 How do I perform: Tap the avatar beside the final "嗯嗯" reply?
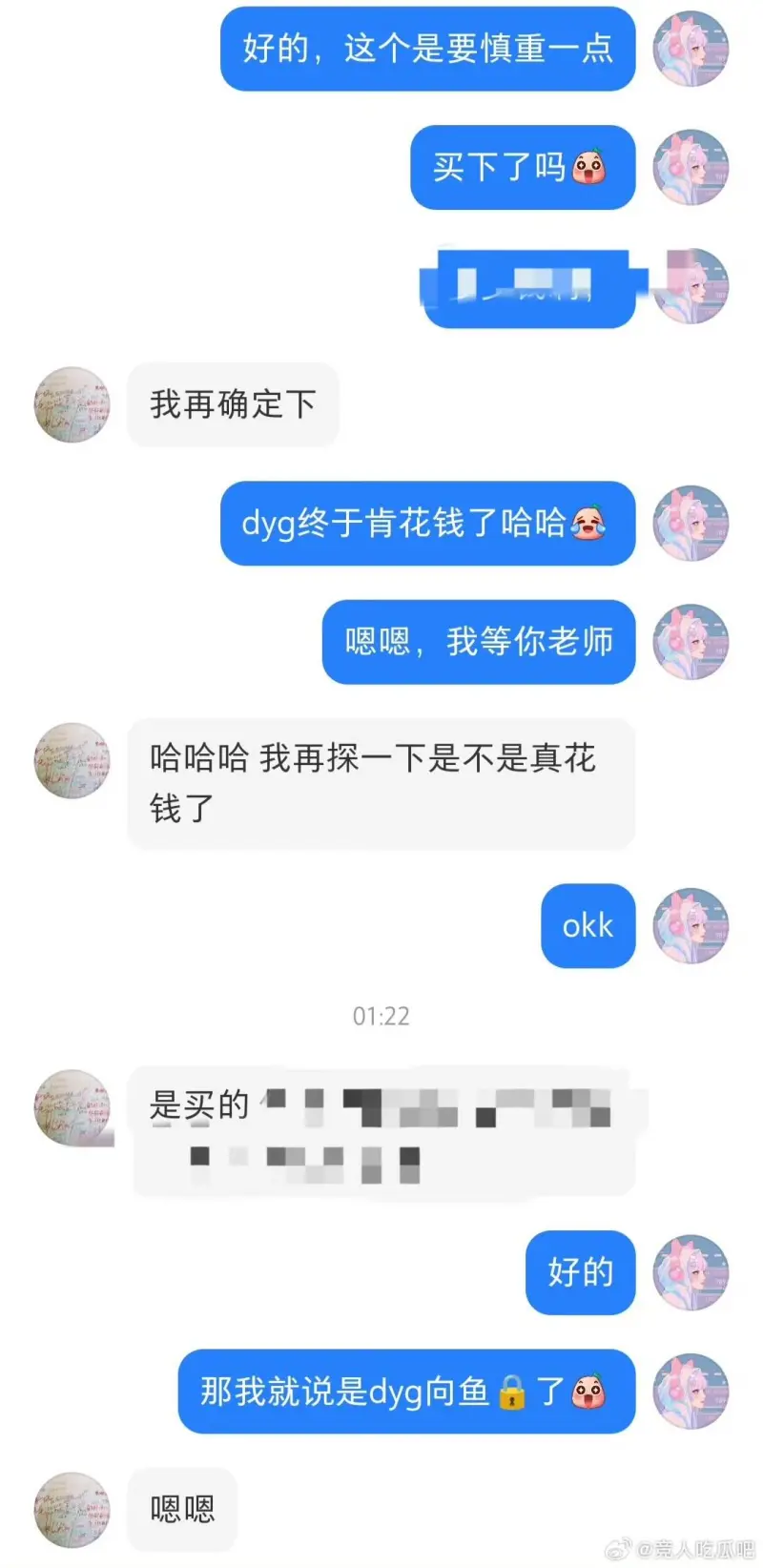[x=72, y=1509]
